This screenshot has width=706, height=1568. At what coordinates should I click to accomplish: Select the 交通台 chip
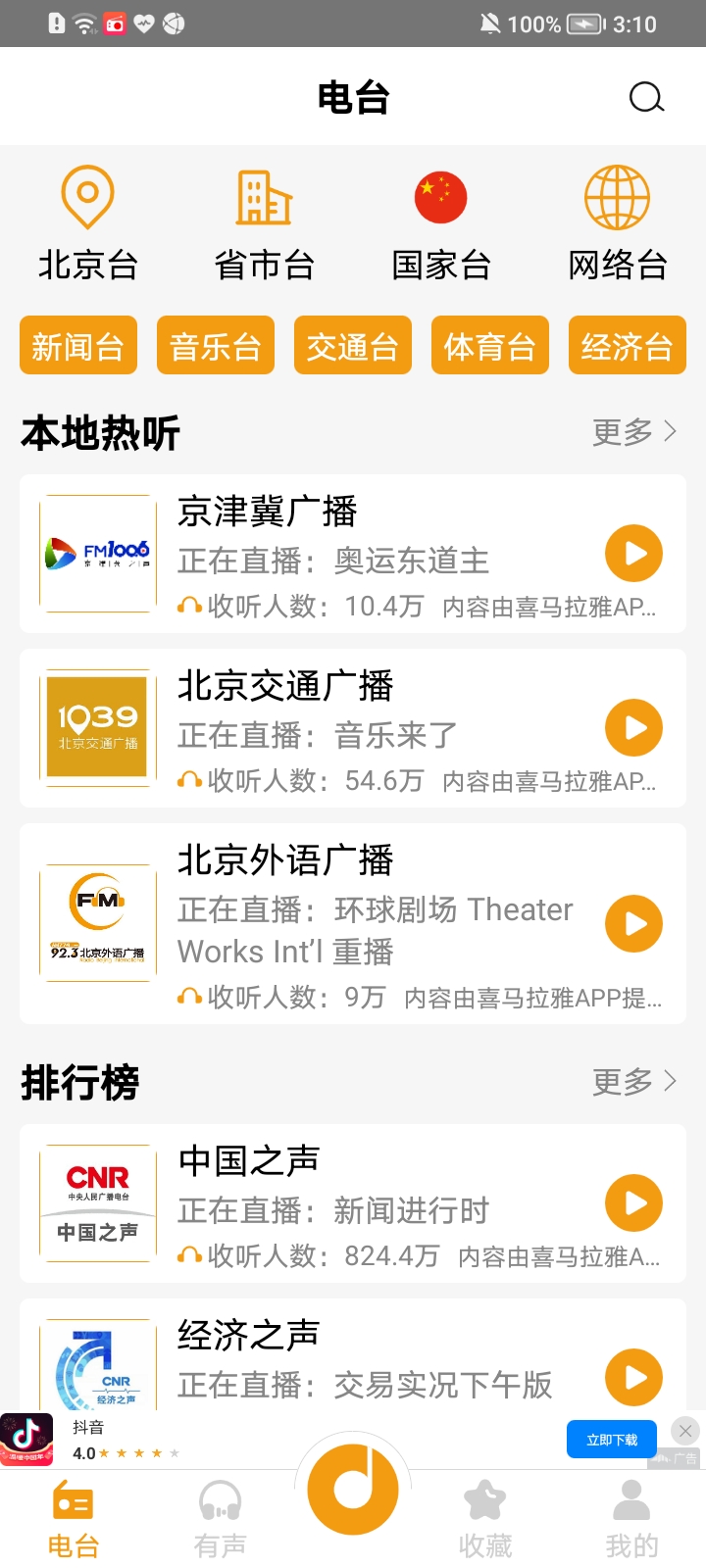(353, 346)
